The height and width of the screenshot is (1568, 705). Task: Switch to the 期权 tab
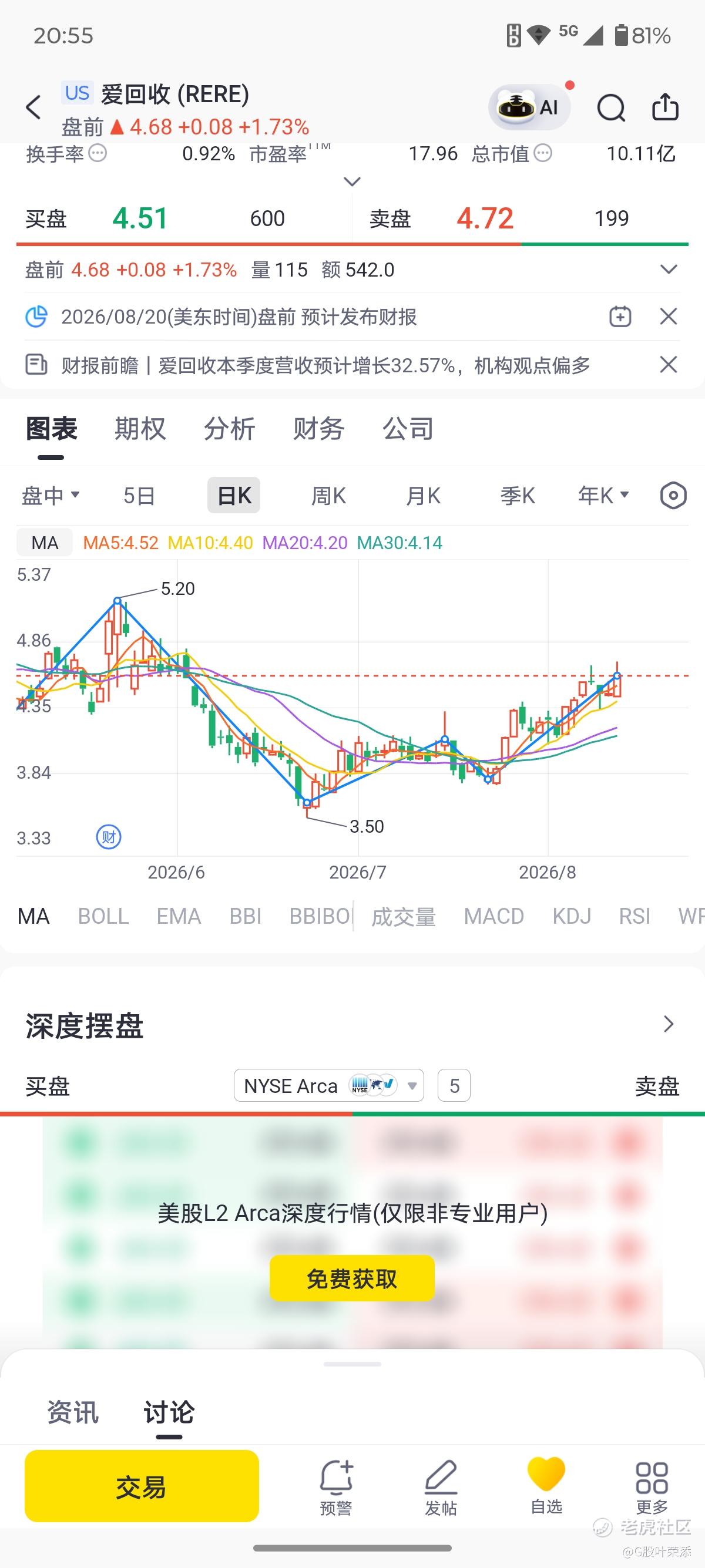click(140, 429)
